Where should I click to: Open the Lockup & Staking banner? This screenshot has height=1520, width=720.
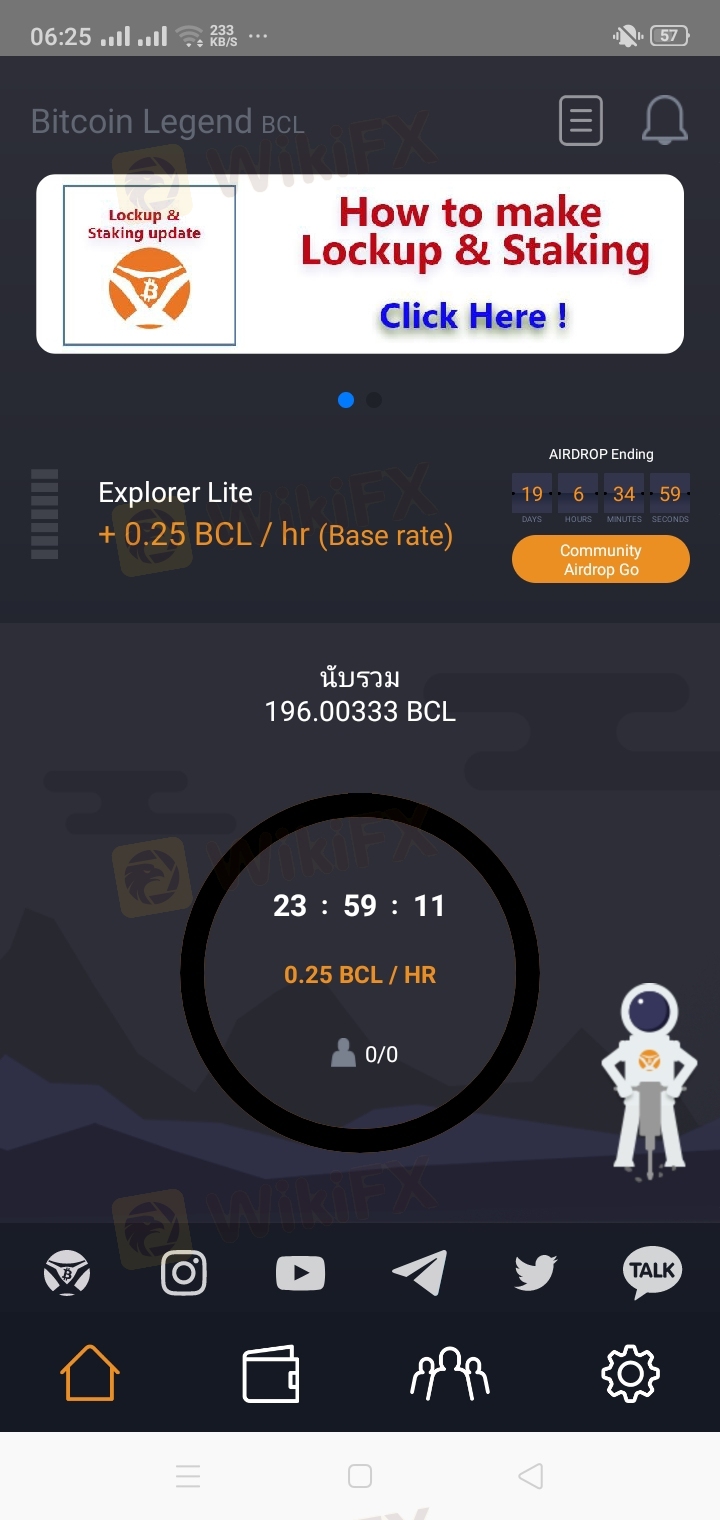click(360, 264)
